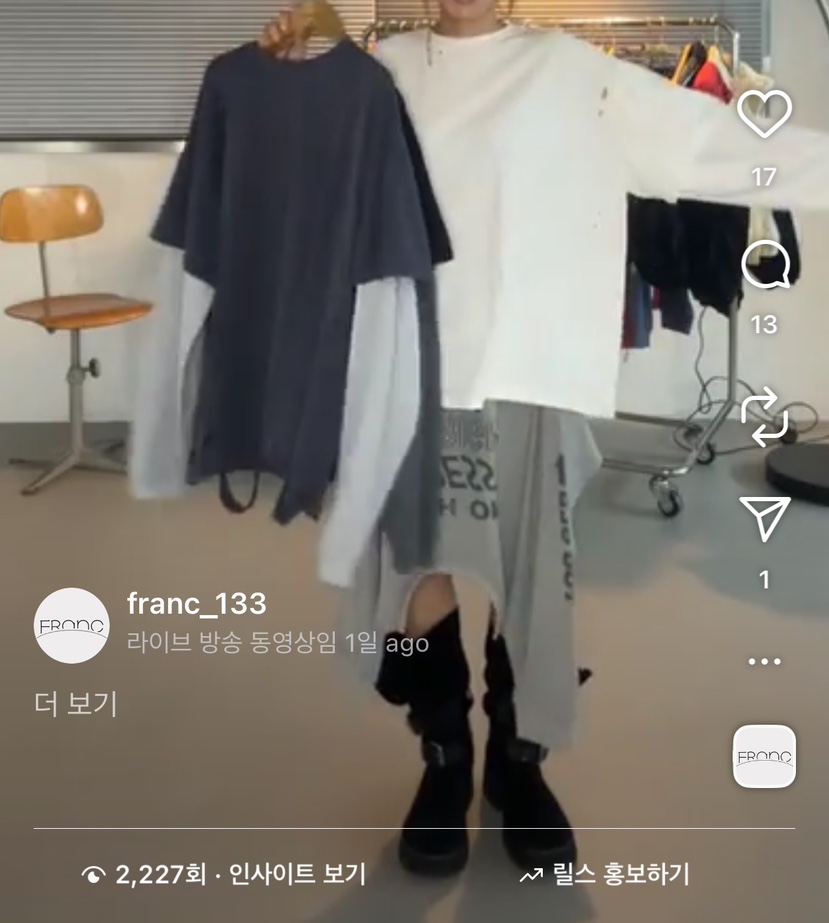Open the franc_133 profile picture

72,626
